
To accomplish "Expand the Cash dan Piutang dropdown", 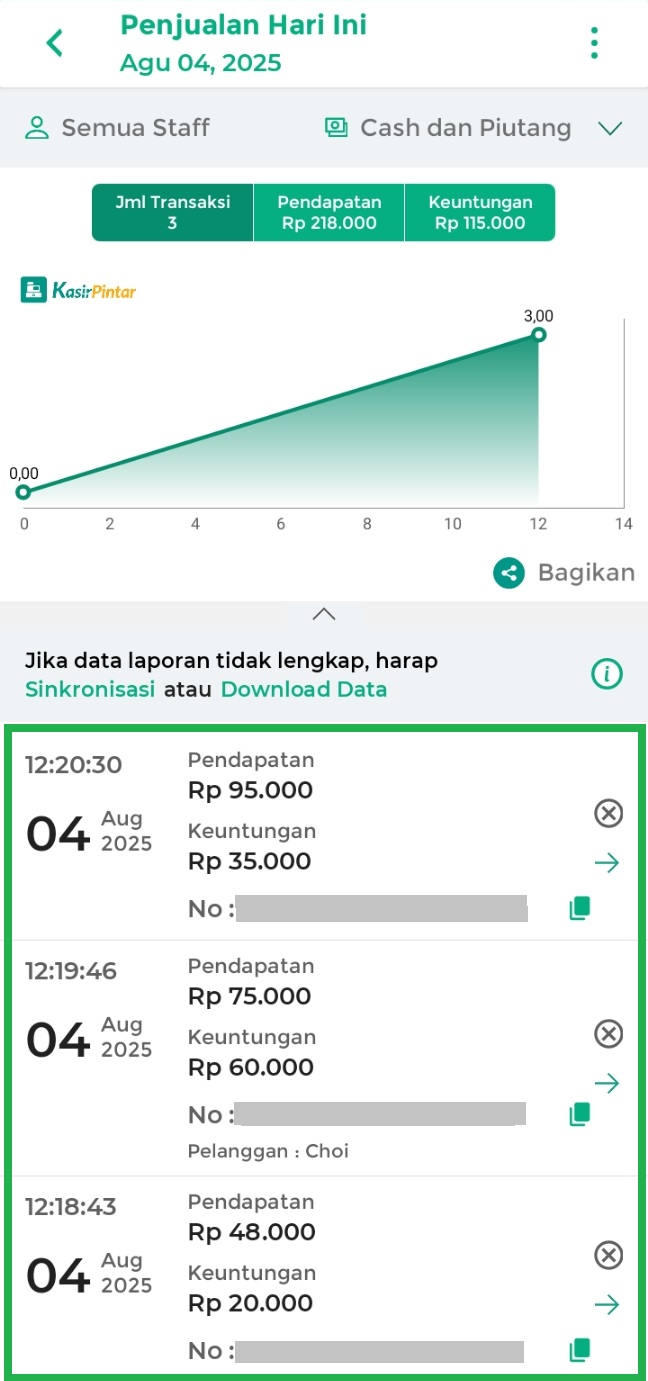I will tap(473, 128).
